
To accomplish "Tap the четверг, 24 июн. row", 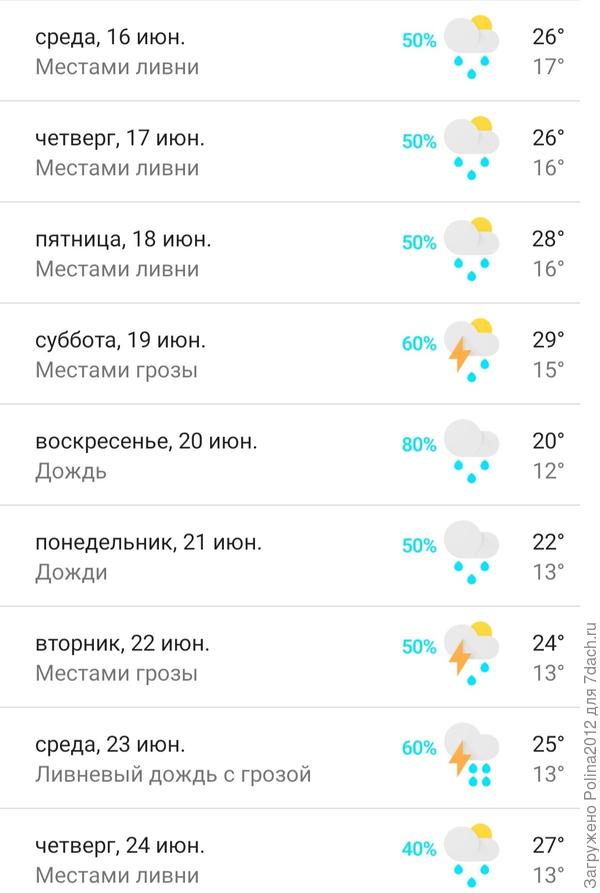I will click(300, 858).
